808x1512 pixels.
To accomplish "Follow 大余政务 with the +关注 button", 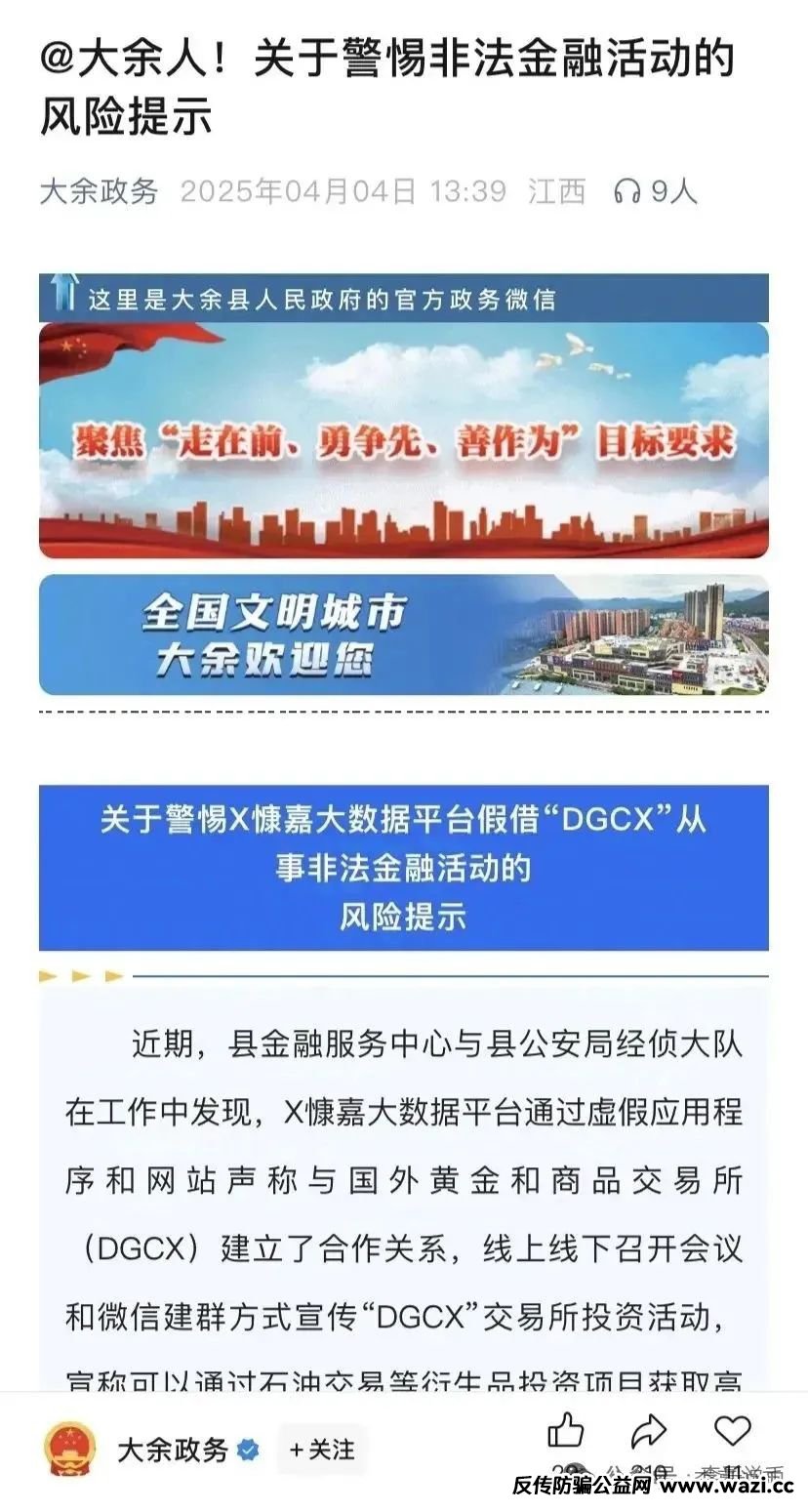I will pyautogui.click(x=322, y=1450).
